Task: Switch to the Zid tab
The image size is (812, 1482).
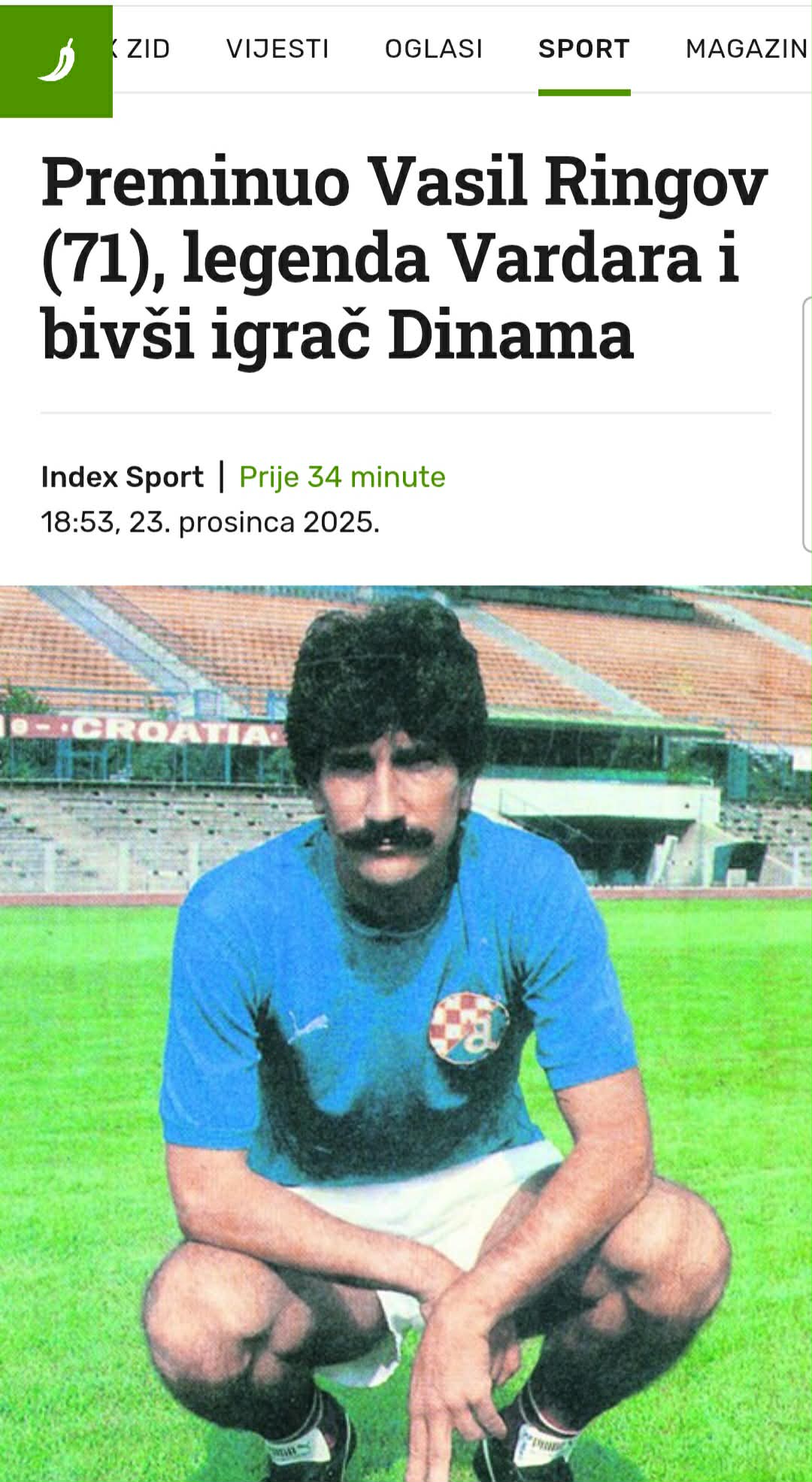Action: point(144,49)
